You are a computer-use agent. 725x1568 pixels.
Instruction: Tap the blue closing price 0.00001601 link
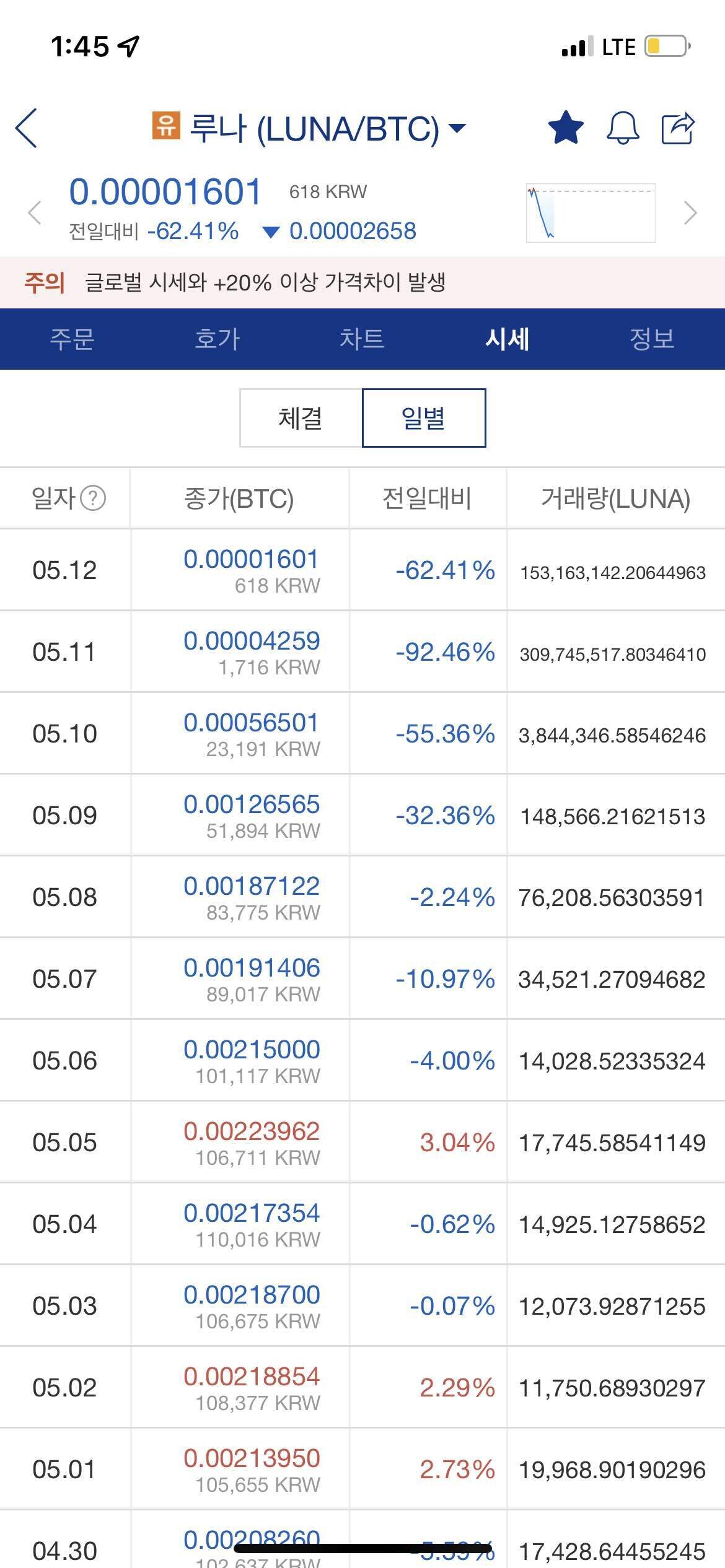[252, 559]
